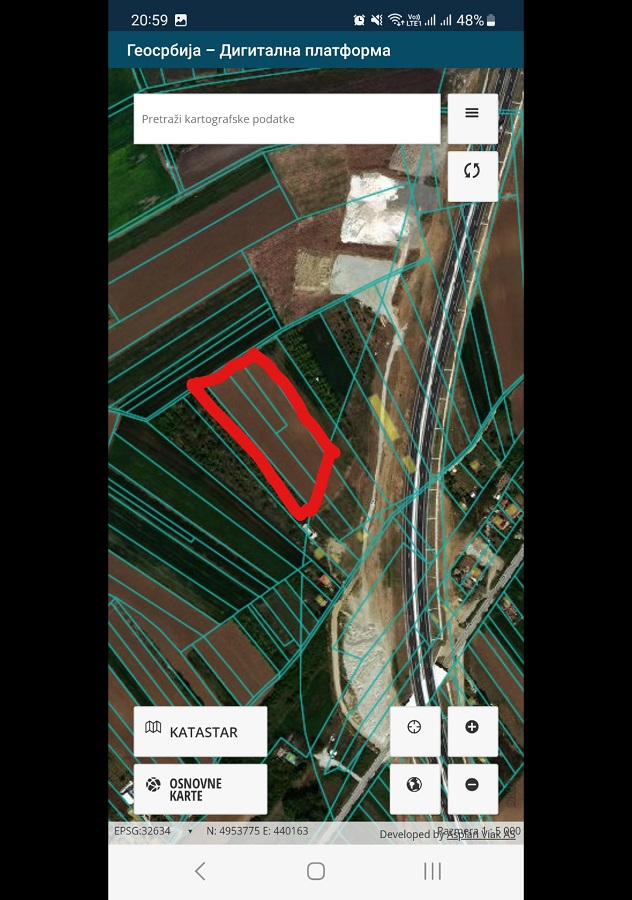Image resolution: width=632 pixels, height=900 pixels.
Task: Open the Asplan Viak AS link
Action: pyautogui.click(x=482, y=835)
